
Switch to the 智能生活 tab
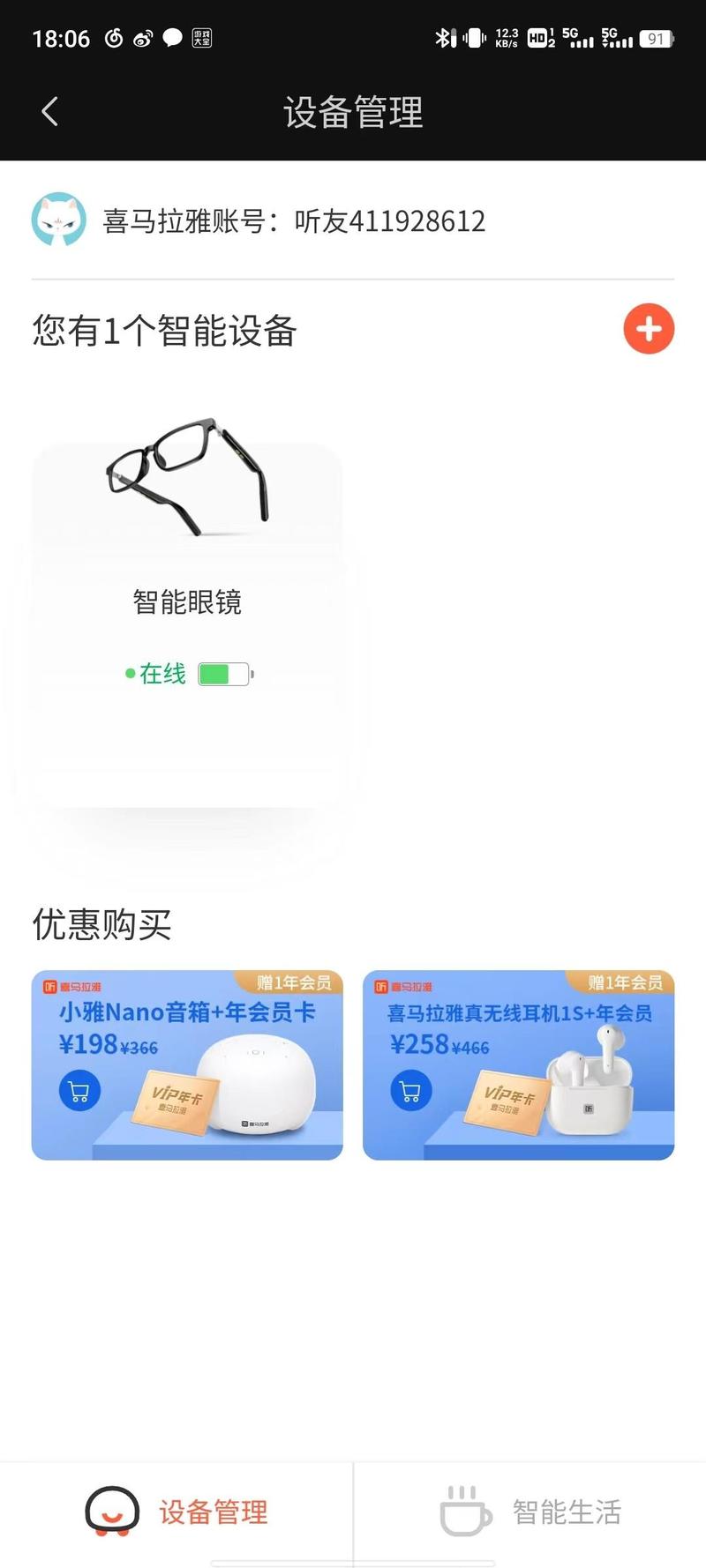[529, 1512]
